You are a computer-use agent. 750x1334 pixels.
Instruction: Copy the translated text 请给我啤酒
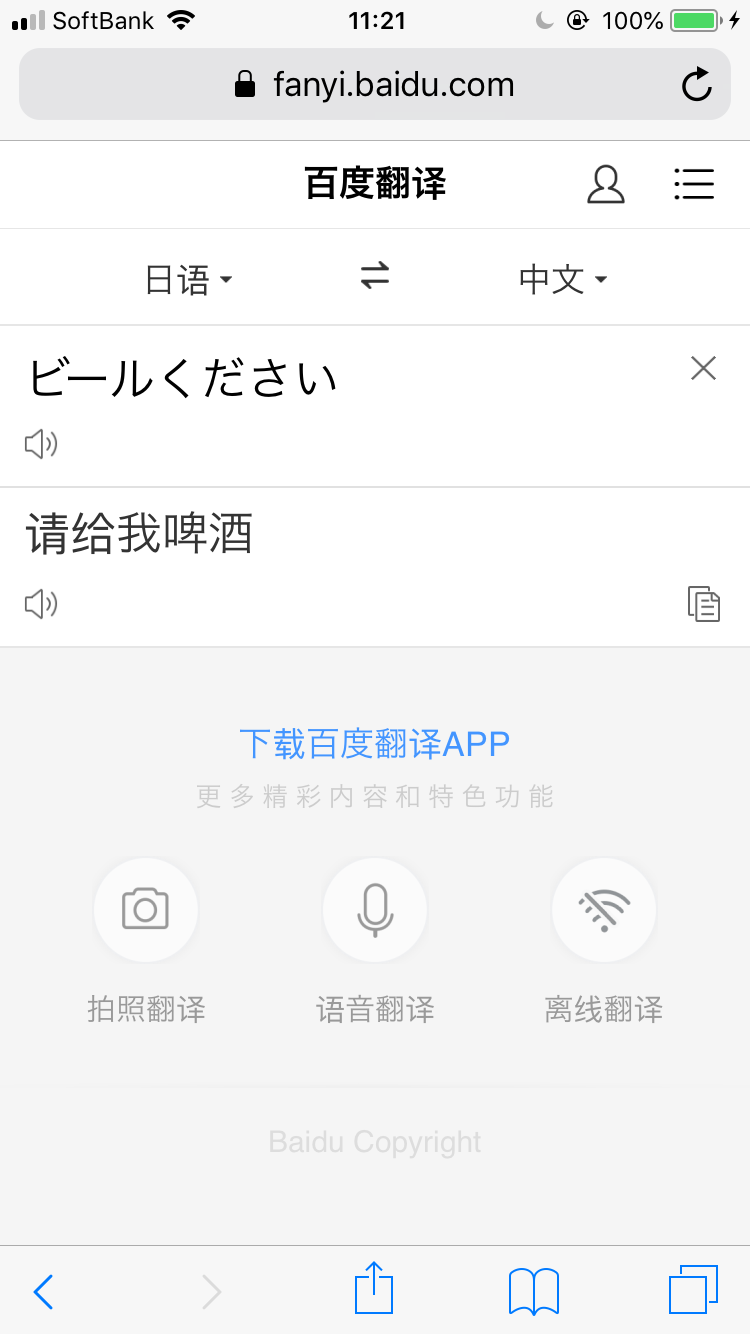pyautogui.click(x=704, y=604)
